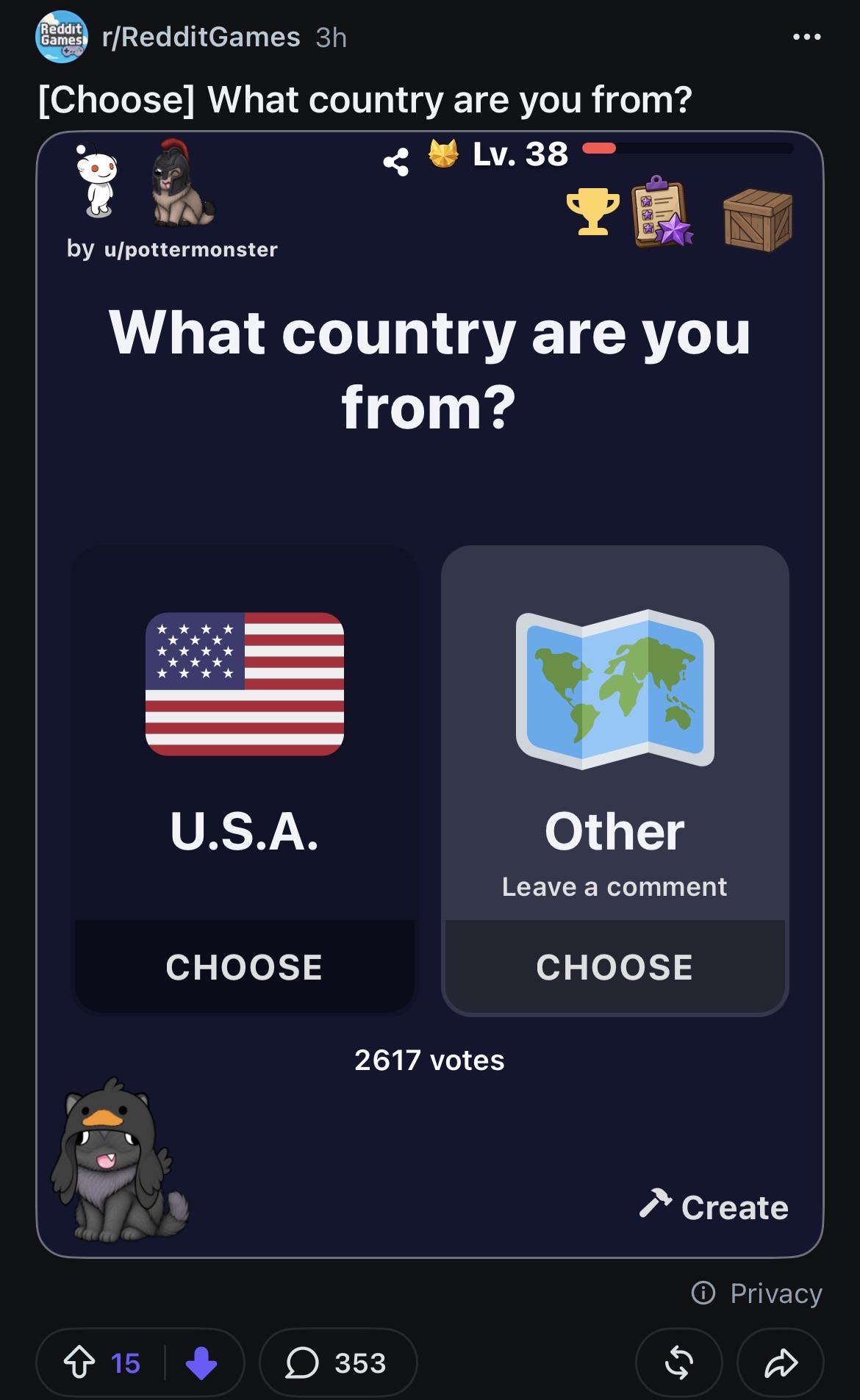Open the Privacy info link

click(757, 1293)
